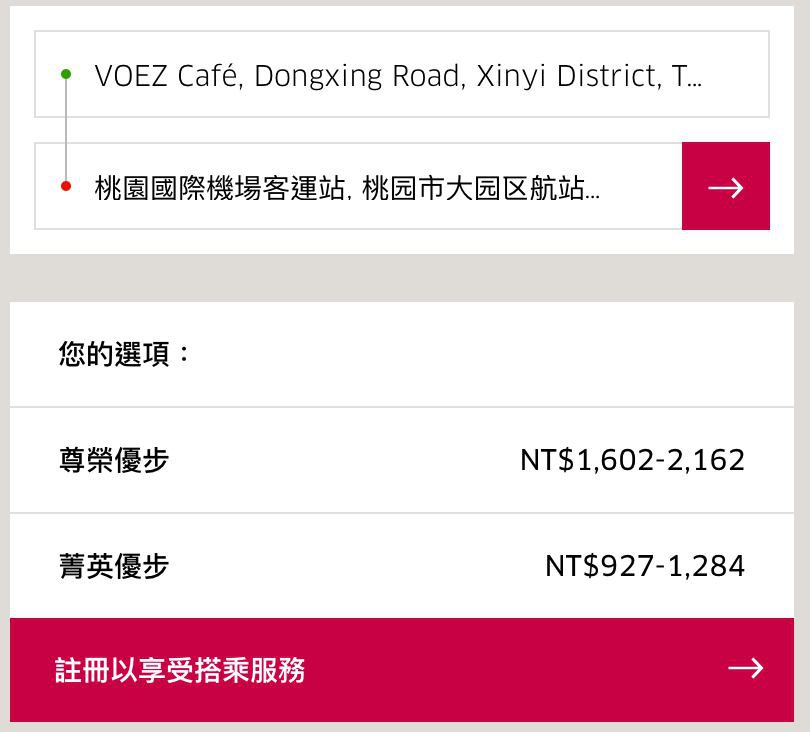Edit the VOEZ Café pickup location field
Viewport: 810px width, 732px height.
(x=400, y=75)
